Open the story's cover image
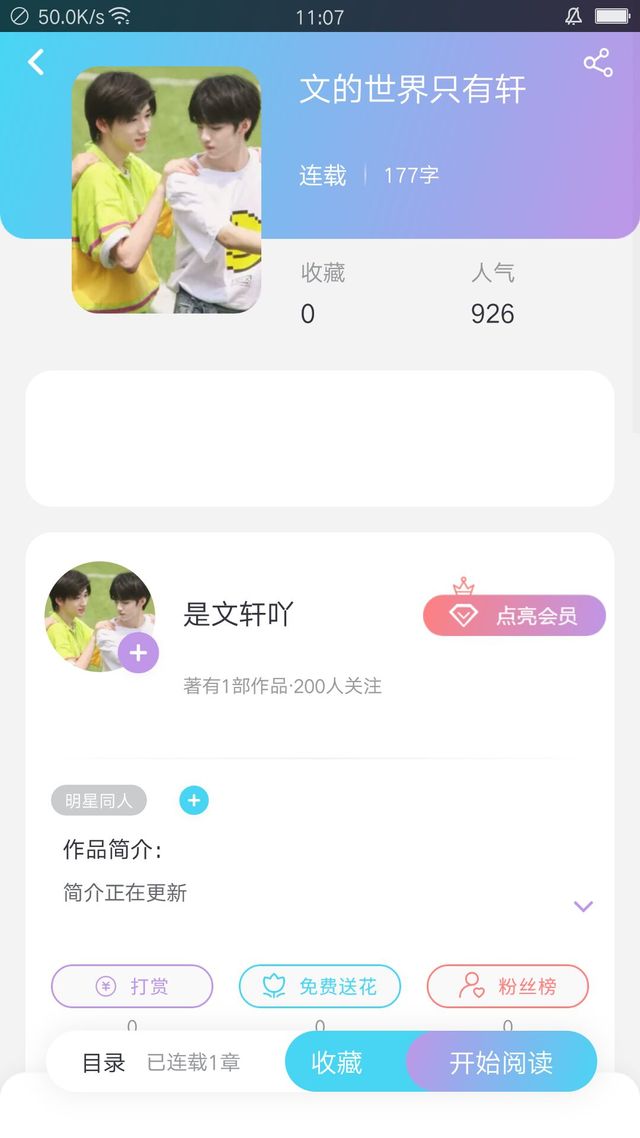Viewport: 640px width, 1138px height. tap(166, 190)
